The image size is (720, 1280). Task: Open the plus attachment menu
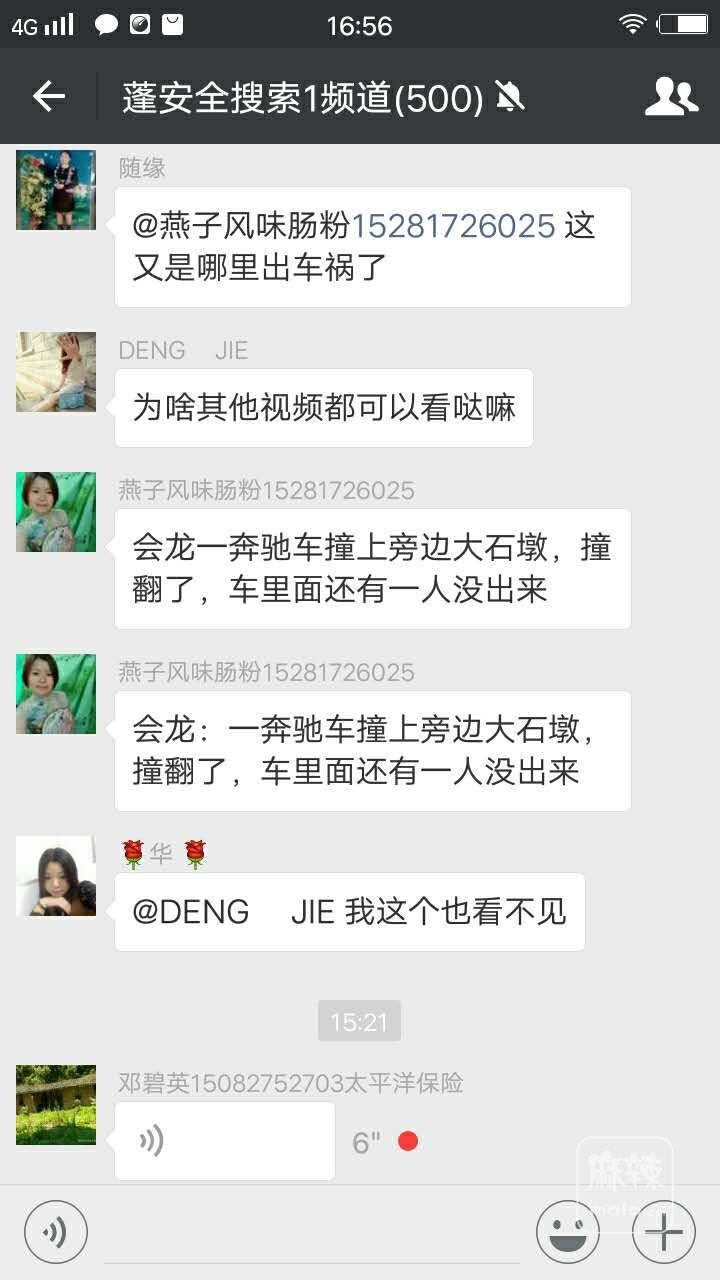[663, 1232]
